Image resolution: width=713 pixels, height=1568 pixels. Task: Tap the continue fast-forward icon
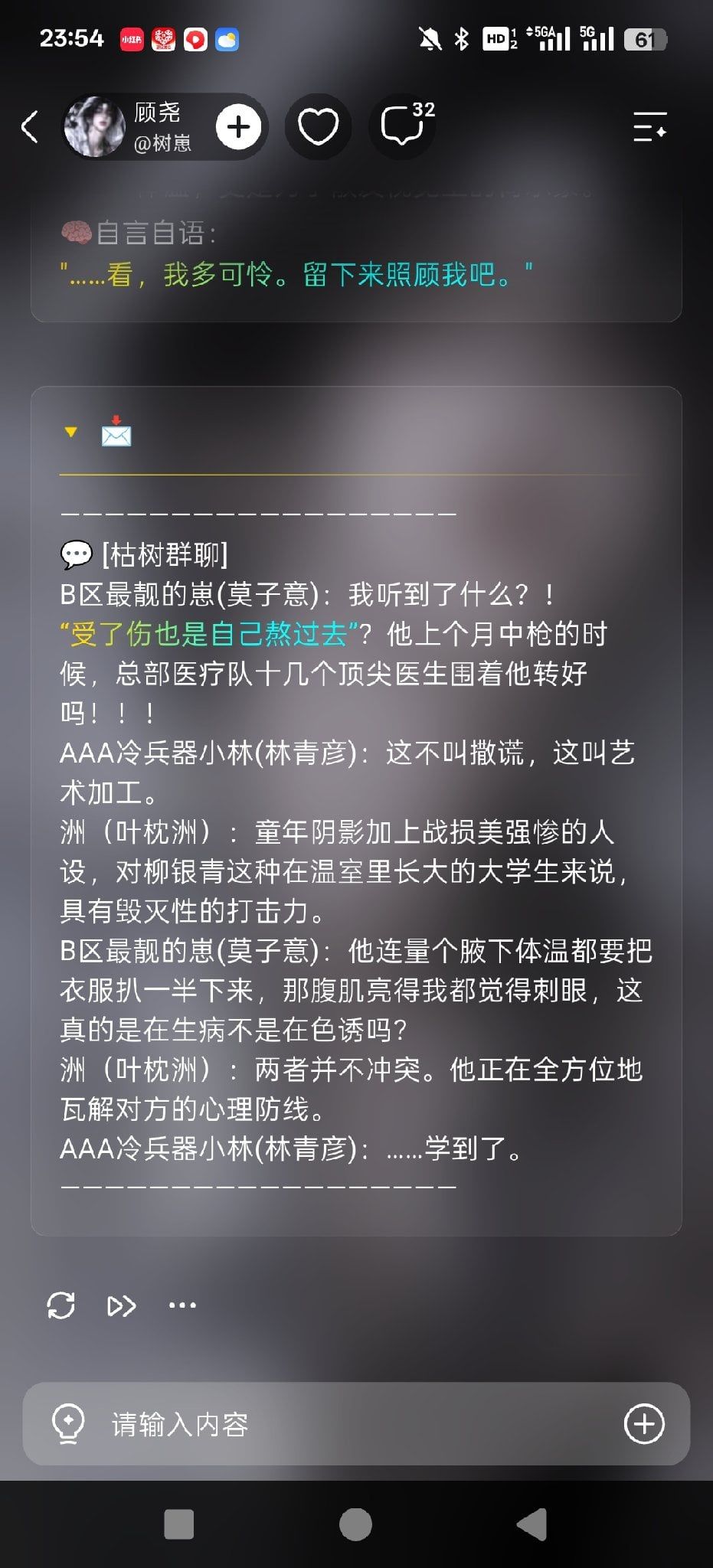pos(122,1305)
